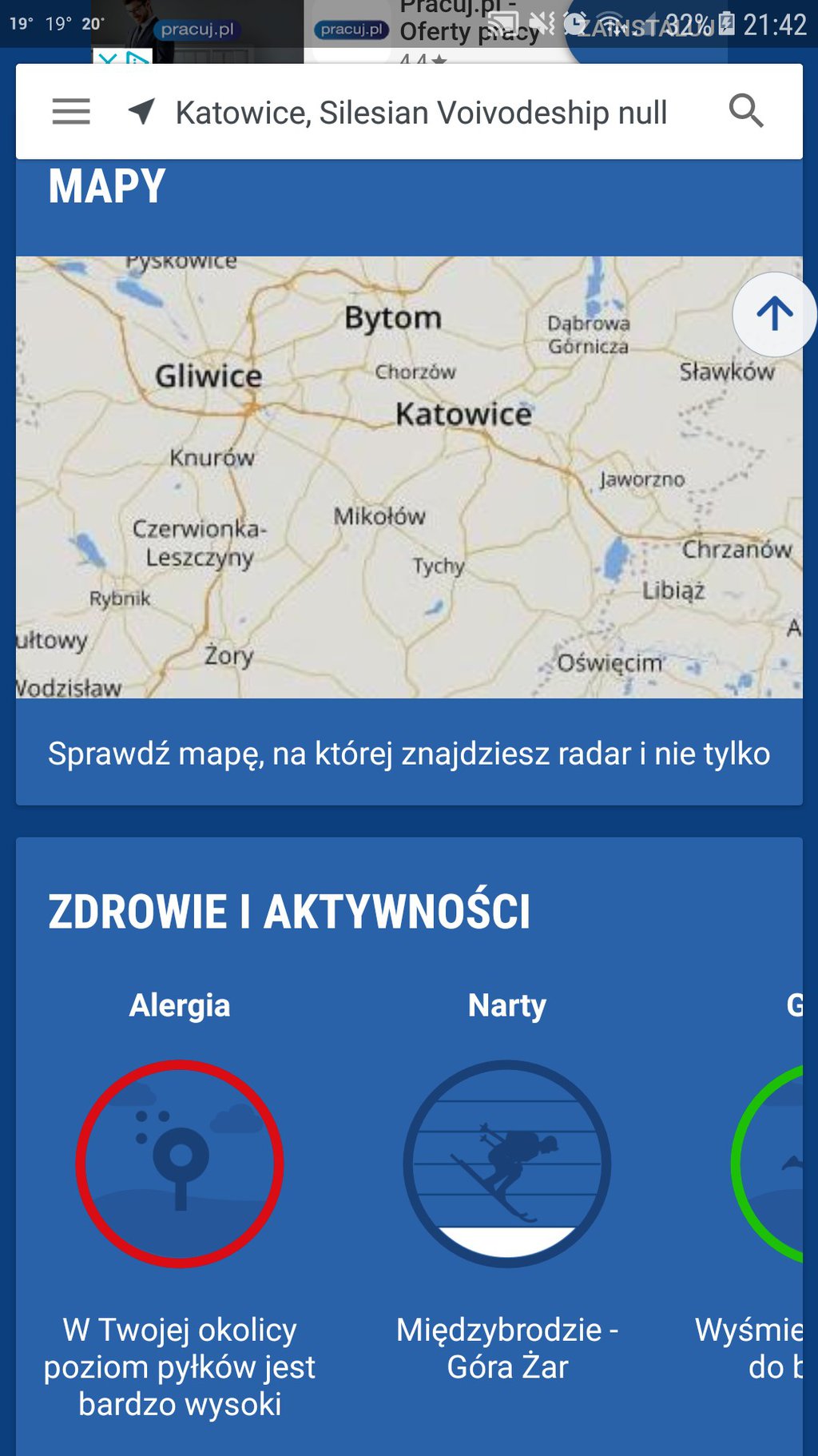Jump to top with the up-arrow button

pyautogui.click(x=774, y=314)
